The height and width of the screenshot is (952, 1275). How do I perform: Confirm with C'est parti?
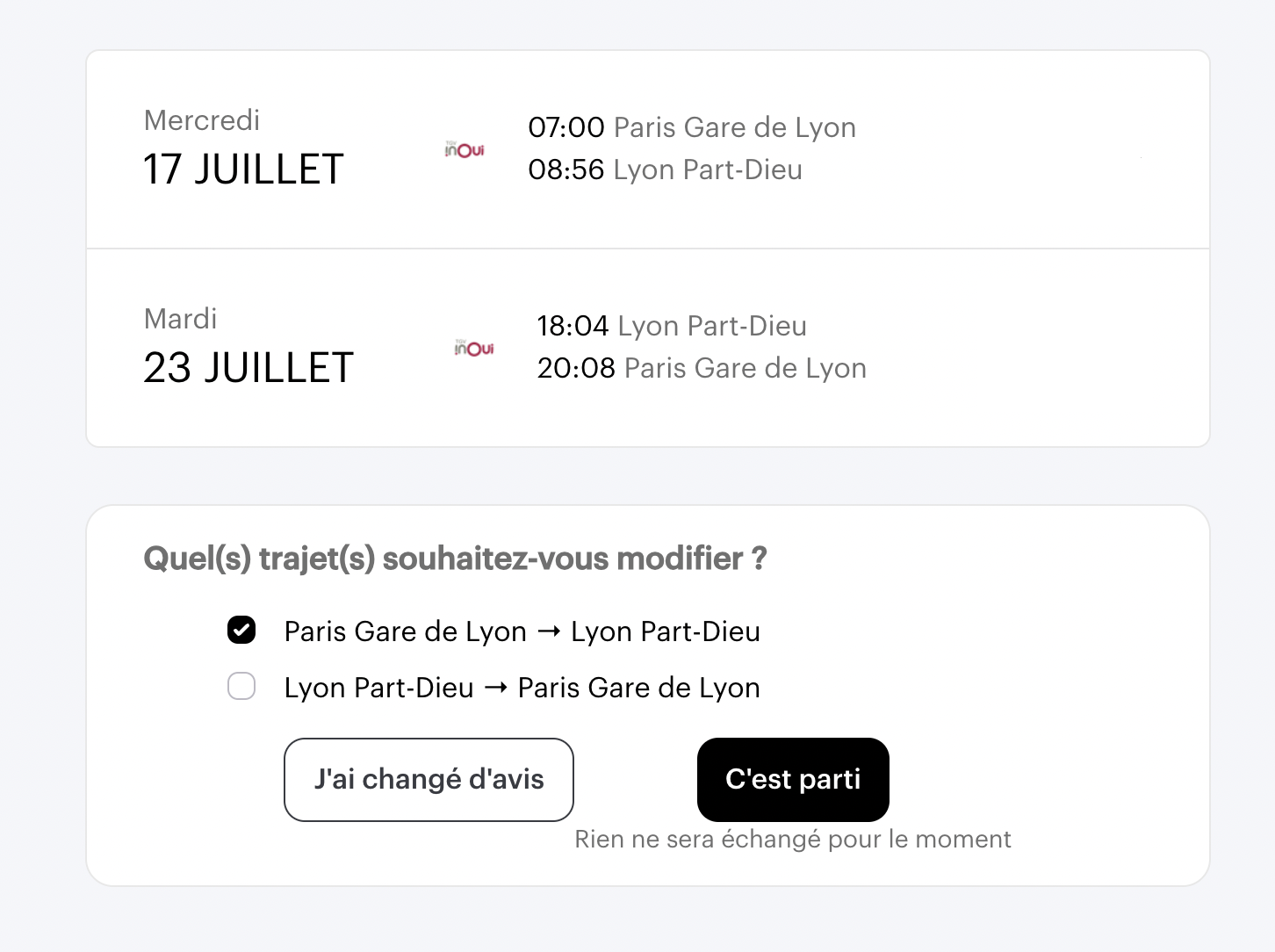(x=793, y=780)
